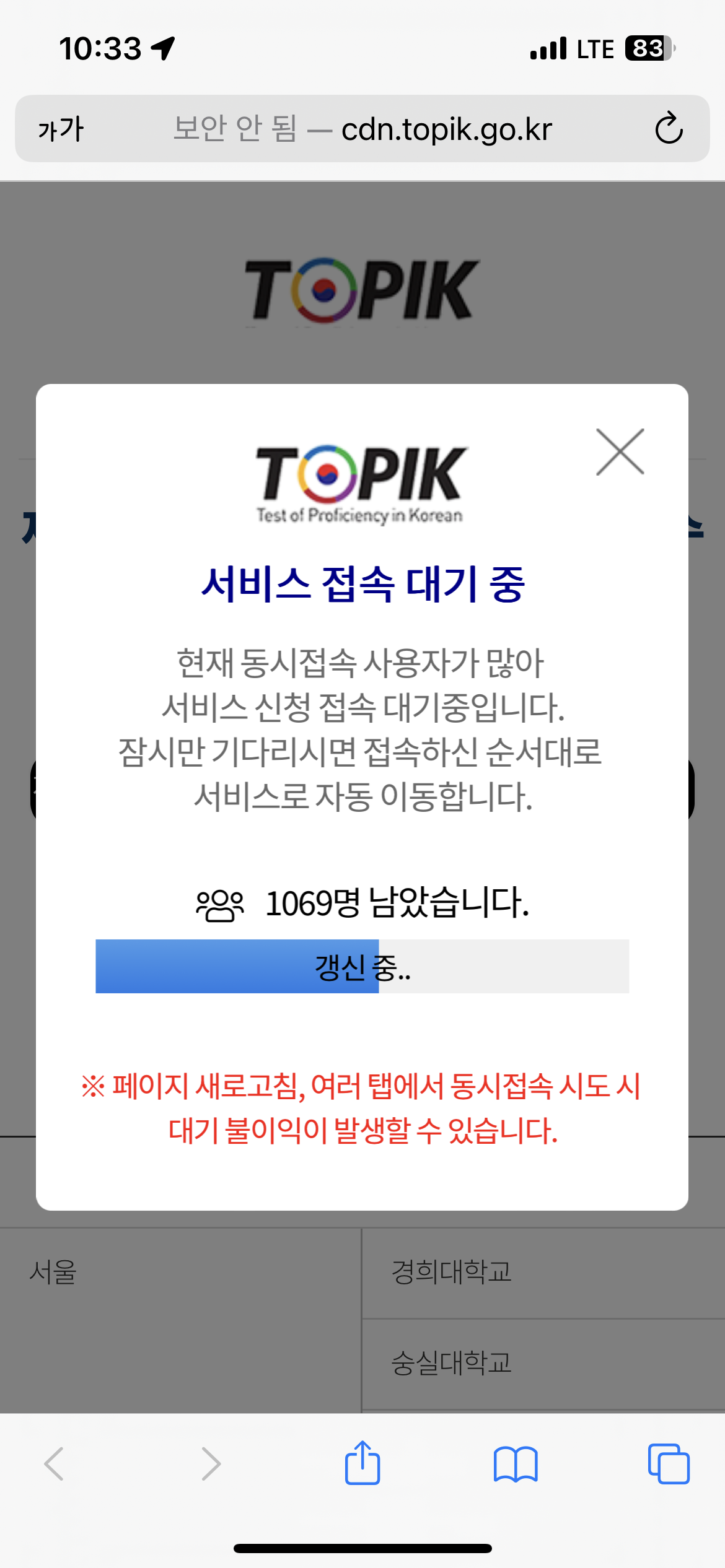
Task: Tap the cdn.topik.go.kr address field
Action: click(x=362, y=129)
